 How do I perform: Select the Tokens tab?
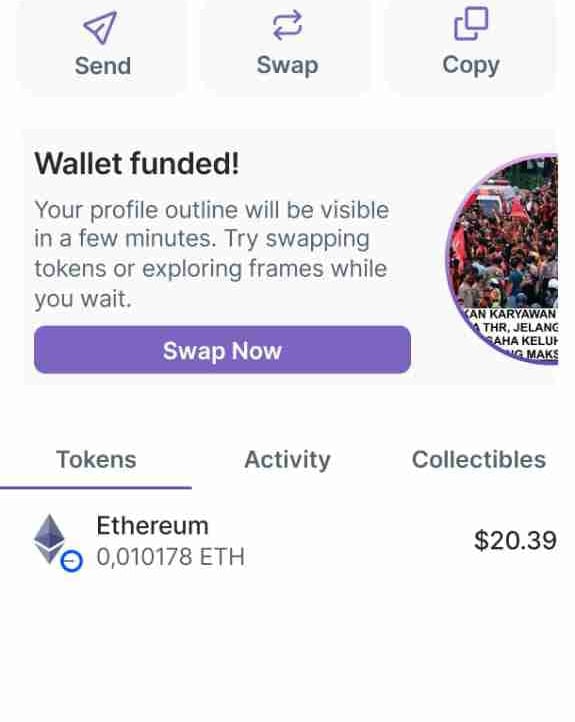(96, 460)
